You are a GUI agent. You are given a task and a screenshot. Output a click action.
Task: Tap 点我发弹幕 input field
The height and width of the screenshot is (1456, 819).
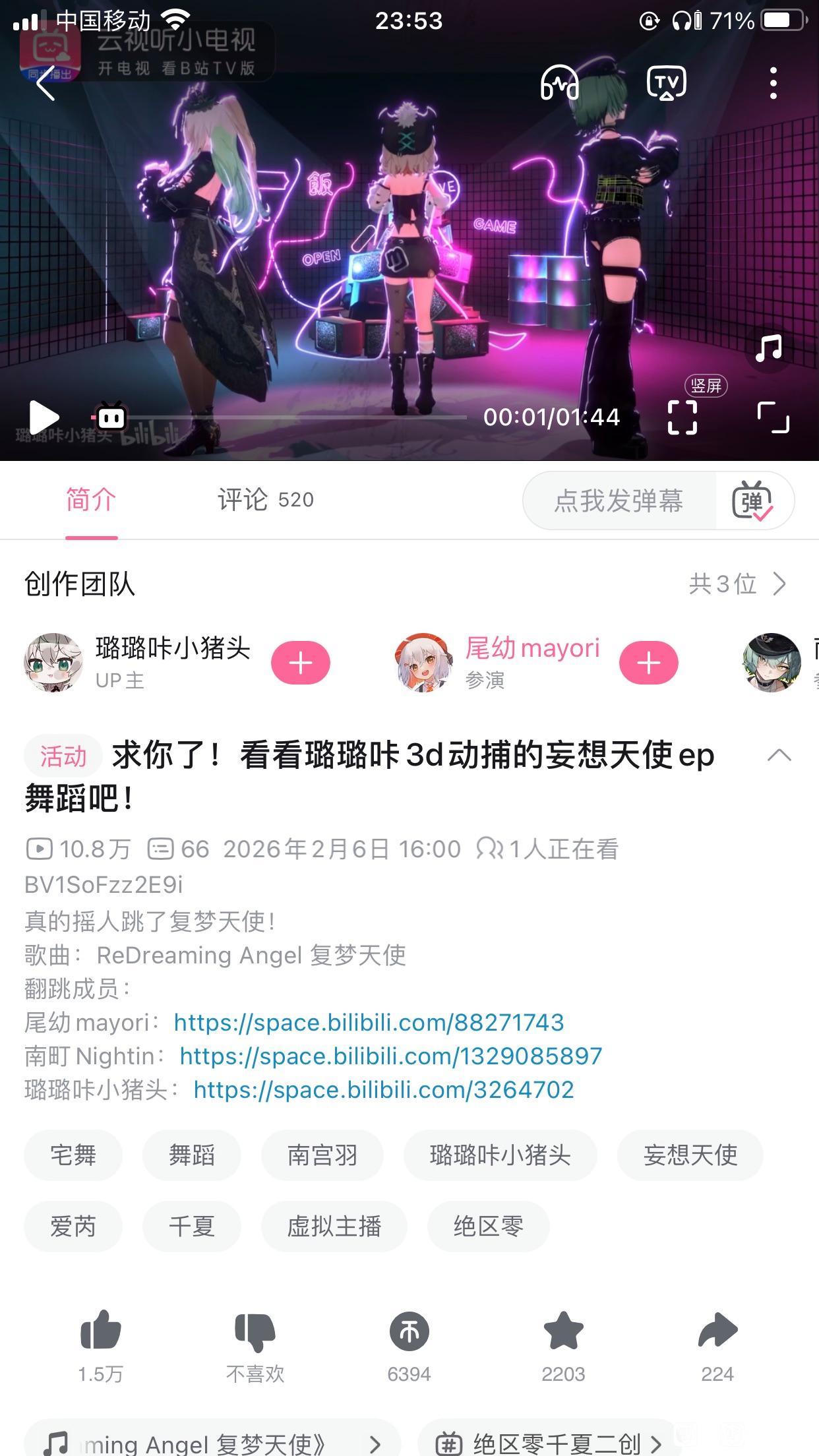coord(619,501)
